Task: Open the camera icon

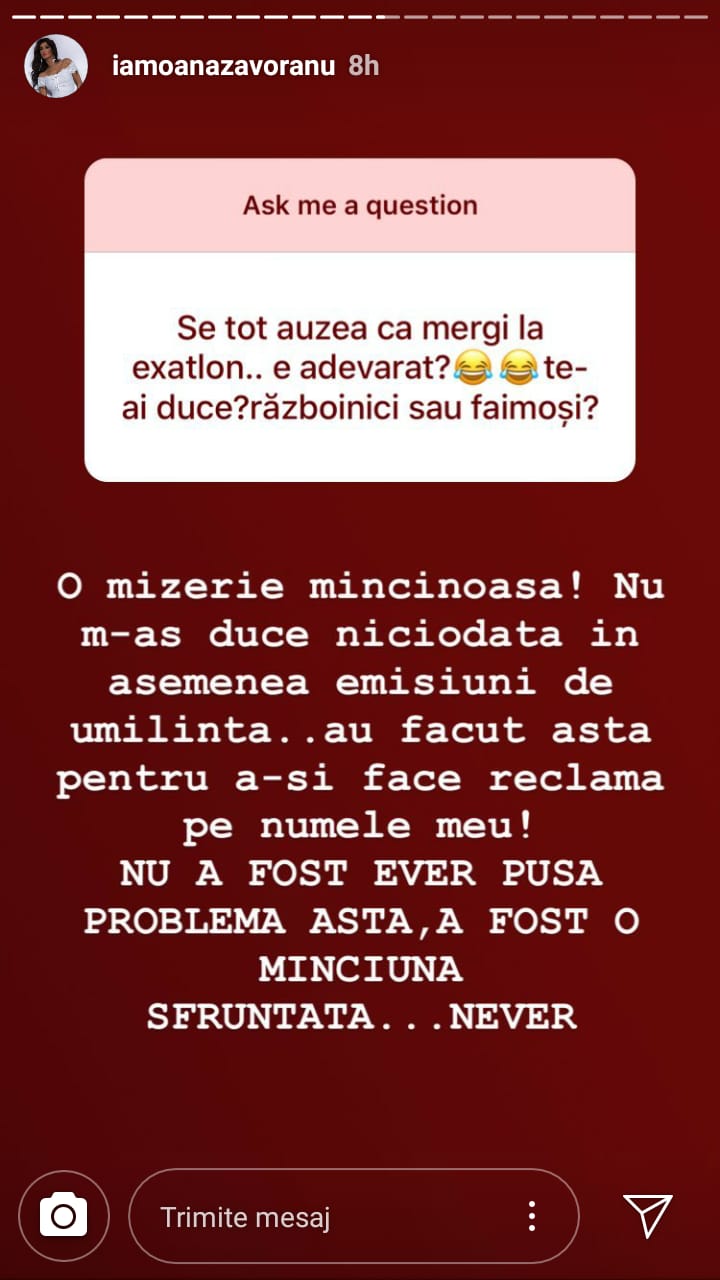Action: 63,1216
